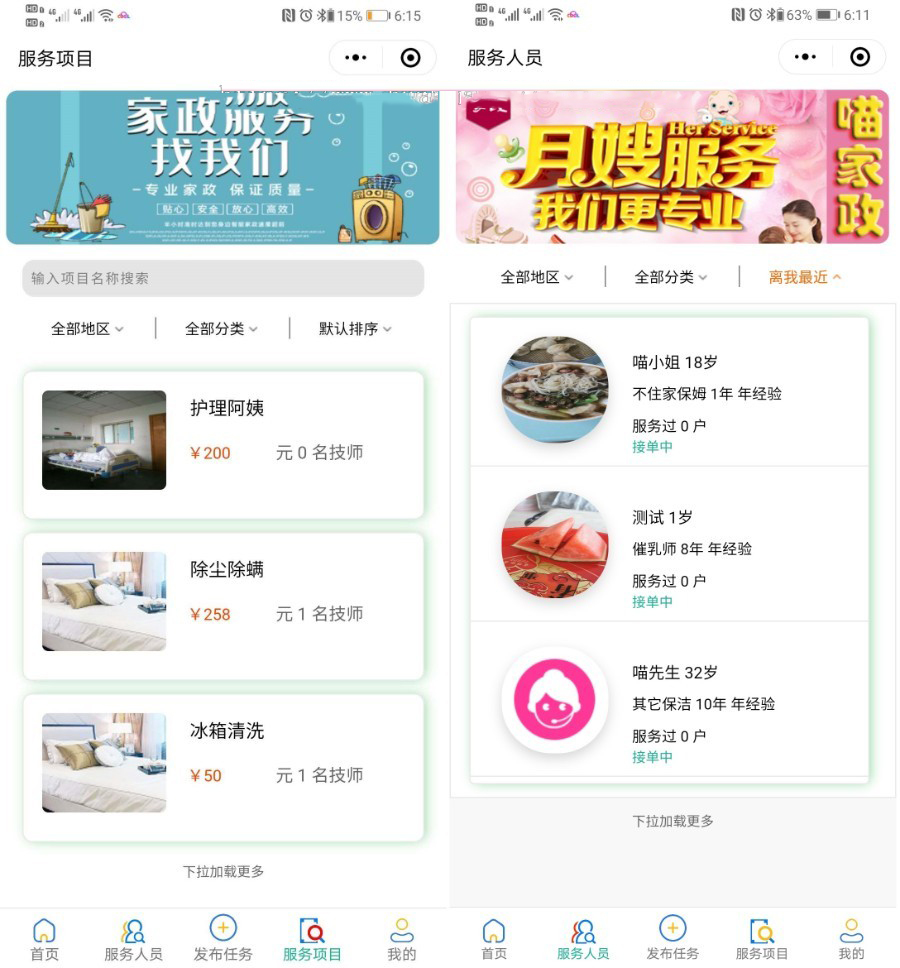Viewport: 900px width, 968px height.
Task: Tap the 输入项目名称搜索 search field
Action: coord(223,278)
